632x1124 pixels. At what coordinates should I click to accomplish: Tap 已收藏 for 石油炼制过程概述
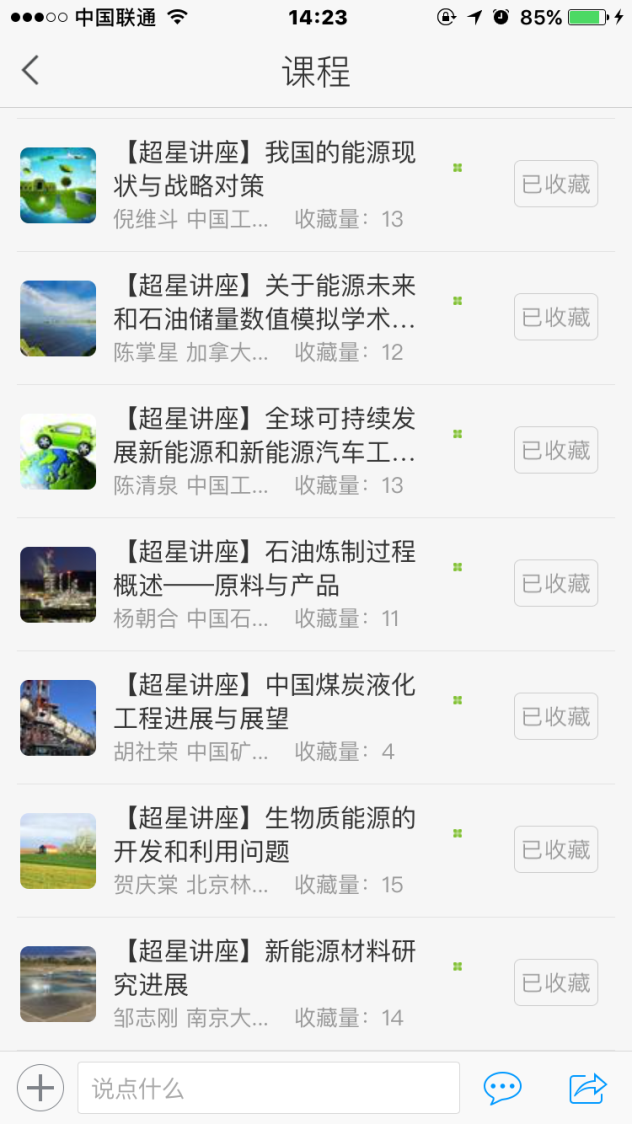click(556, 583)
